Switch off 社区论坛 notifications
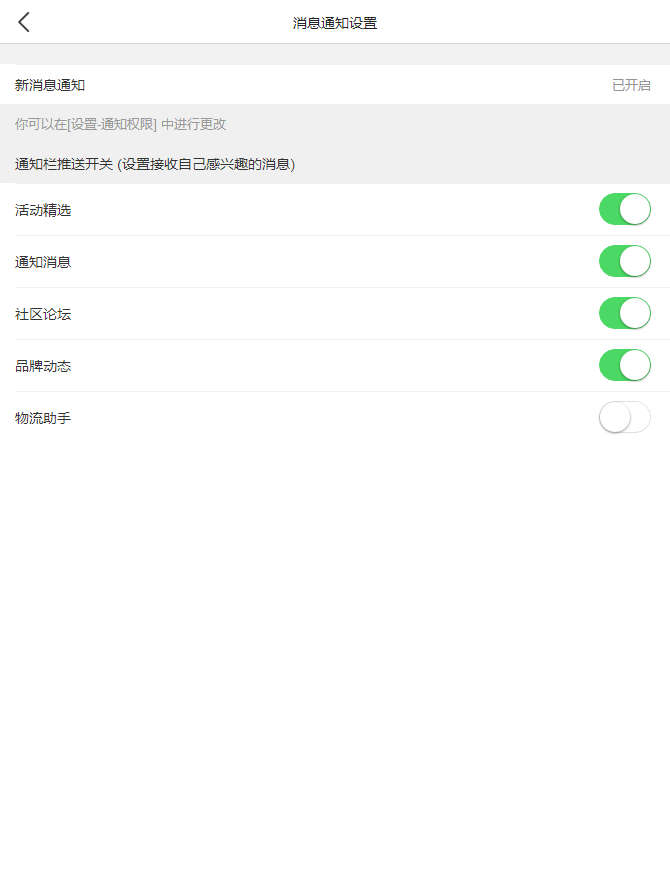 click(x=624, y=313)
